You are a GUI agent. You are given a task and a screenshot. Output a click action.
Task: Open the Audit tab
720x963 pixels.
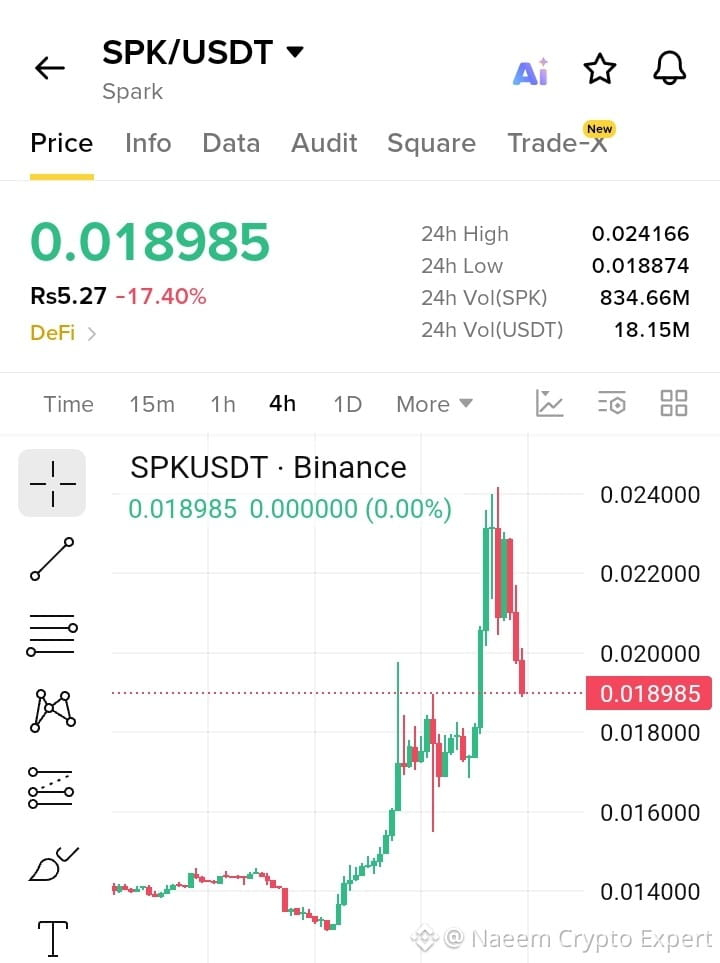click(324, 143)
